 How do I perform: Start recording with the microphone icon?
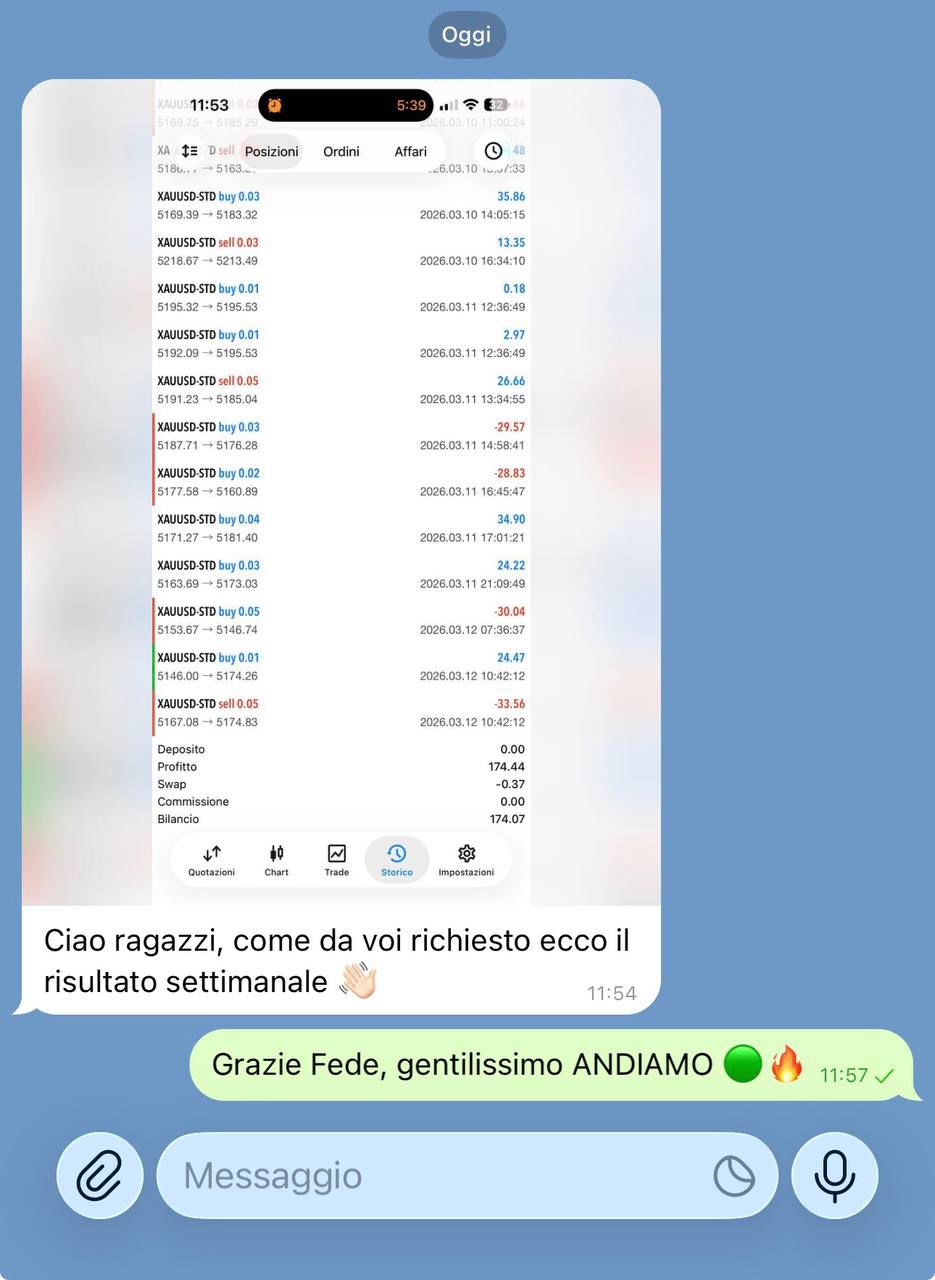[x=834, y=1175]
